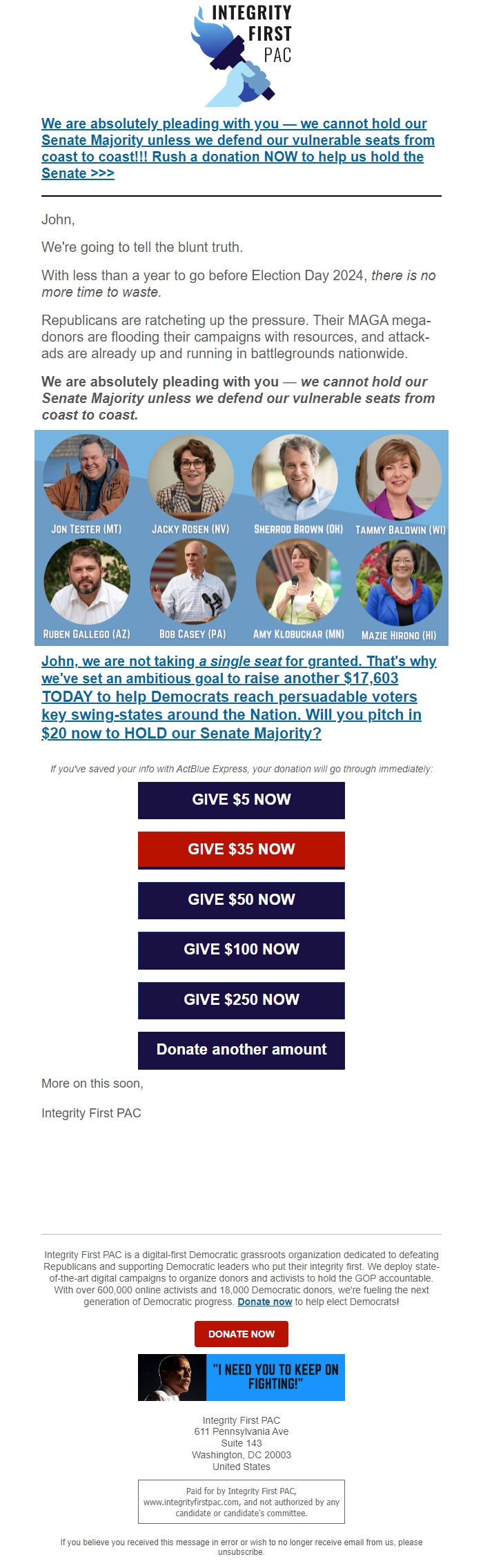Open the top pleading headline link
The height and width of the screenshot is (1568, 483).
coord(237,148)
